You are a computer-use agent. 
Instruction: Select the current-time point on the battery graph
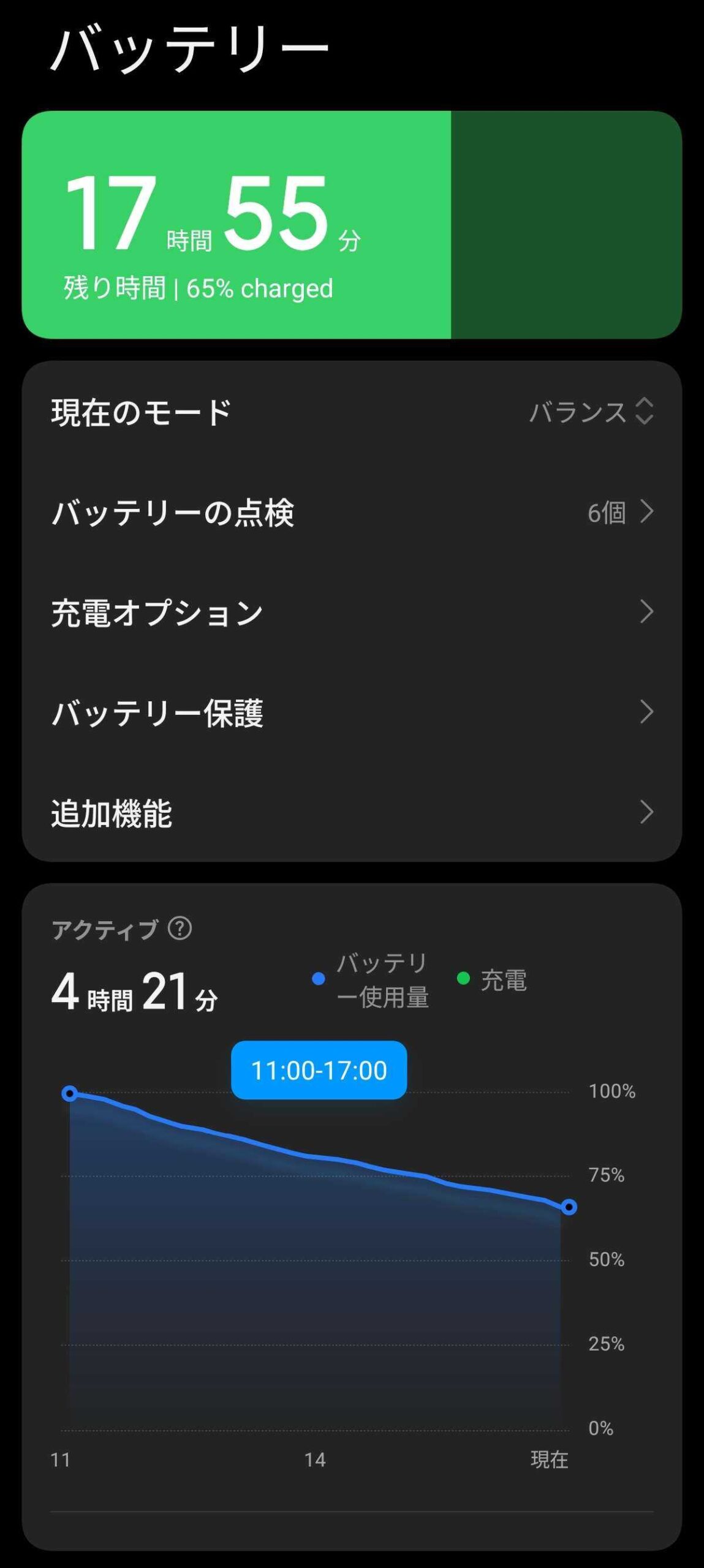(569, 1207)
